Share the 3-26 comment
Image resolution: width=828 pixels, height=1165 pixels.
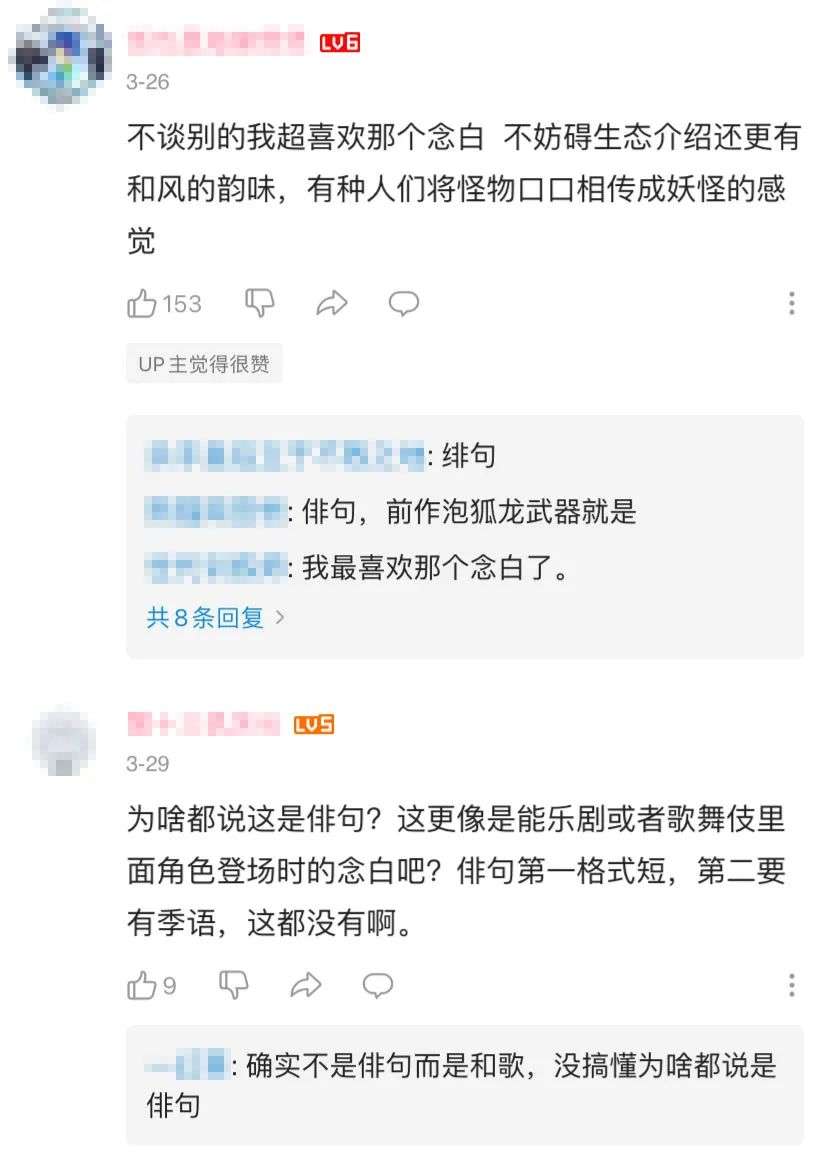click(x=331, y=303)
